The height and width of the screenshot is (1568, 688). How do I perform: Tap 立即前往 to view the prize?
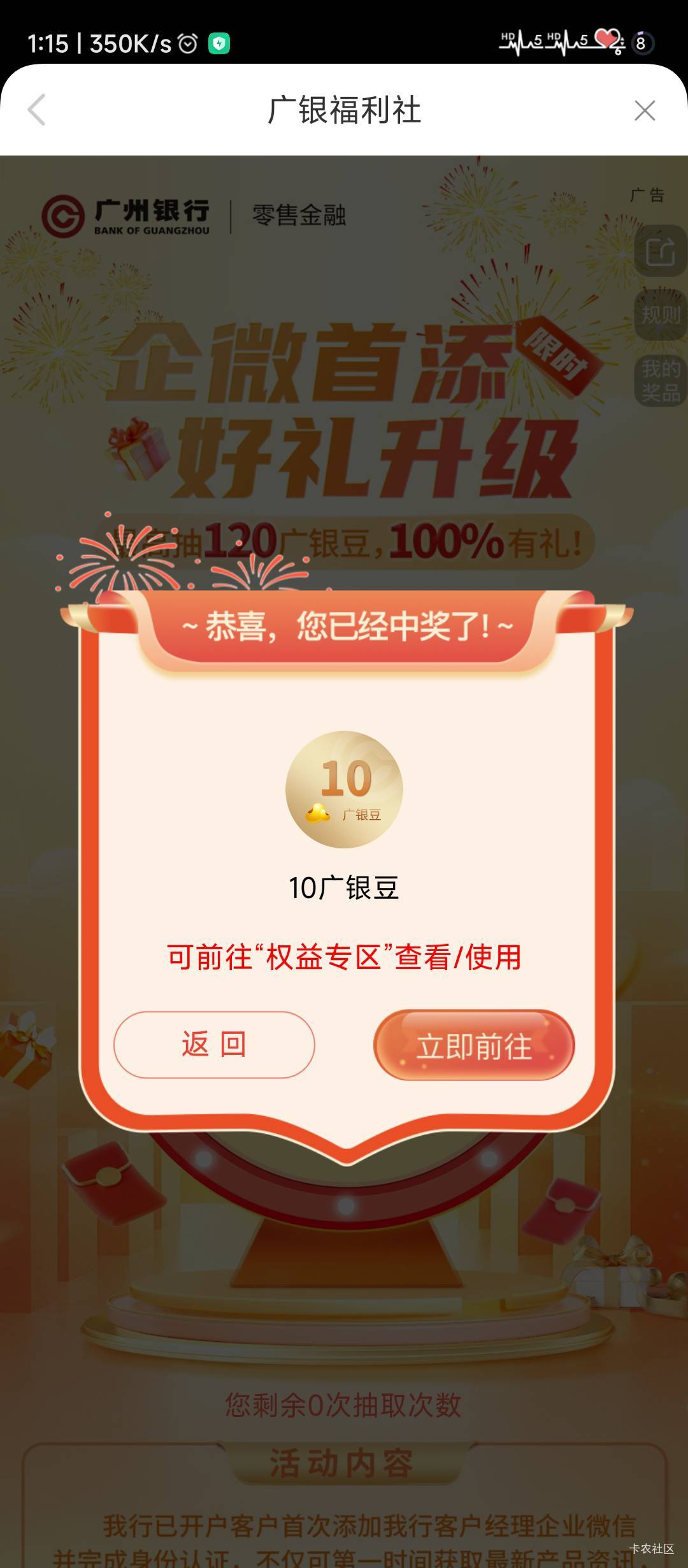(x=474, y=1045)
